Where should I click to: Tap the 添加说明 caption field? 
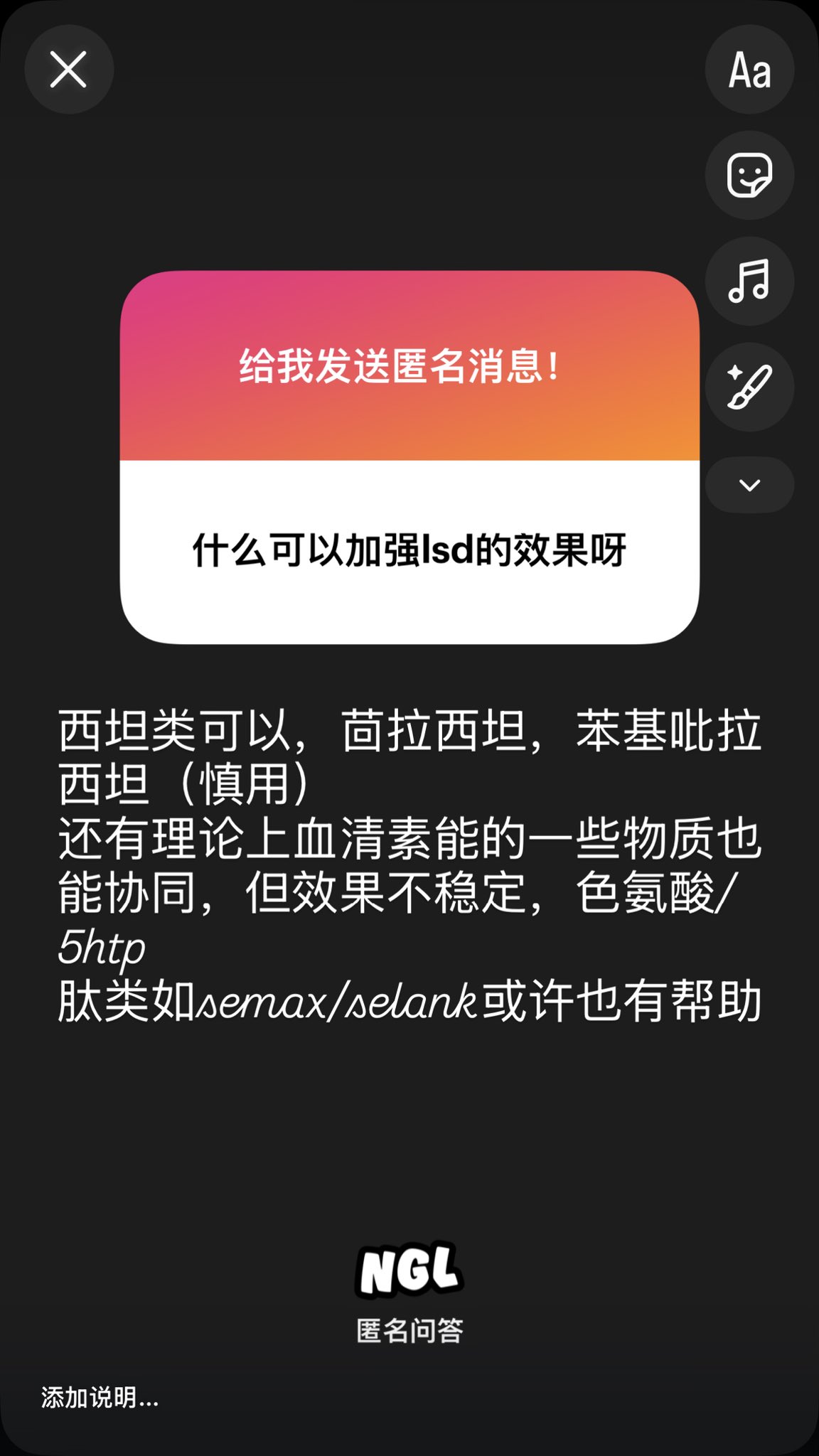(x=100, y=1398)
